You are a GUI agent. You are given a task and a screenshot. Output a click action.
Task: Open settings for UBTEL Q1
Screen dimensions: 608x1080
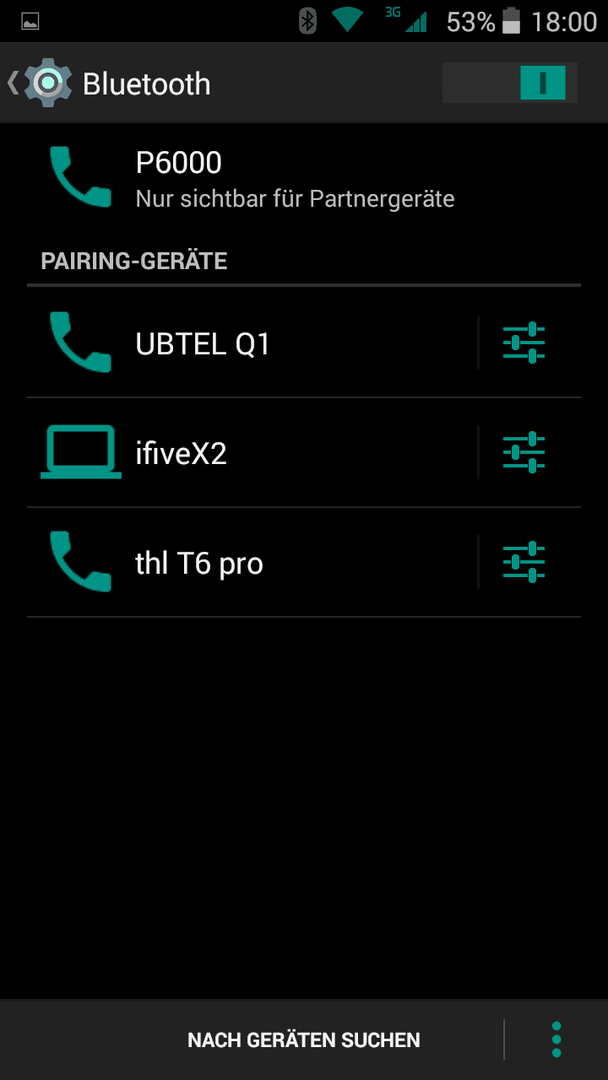[523, 343]
